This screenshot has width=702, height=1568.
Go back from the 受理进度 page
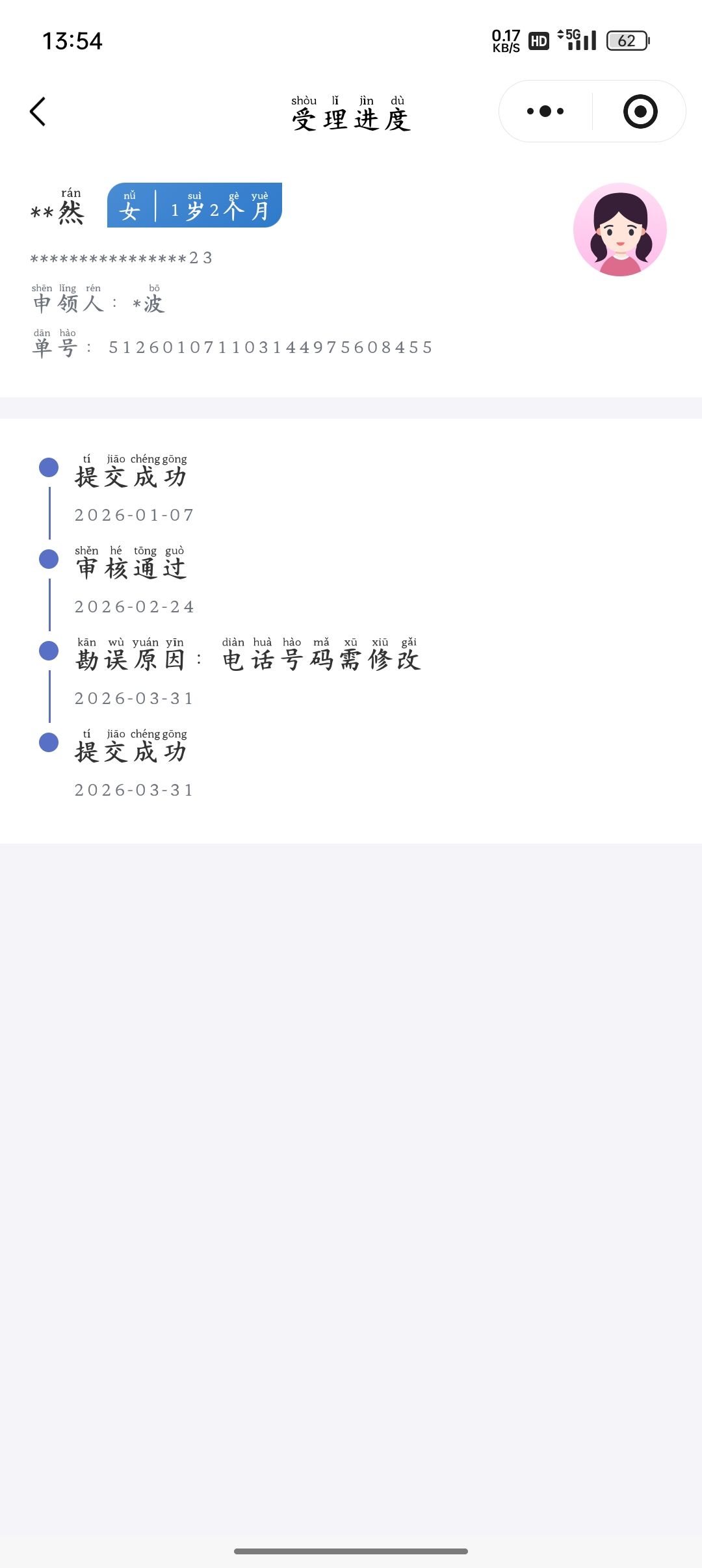click(38, 112)
